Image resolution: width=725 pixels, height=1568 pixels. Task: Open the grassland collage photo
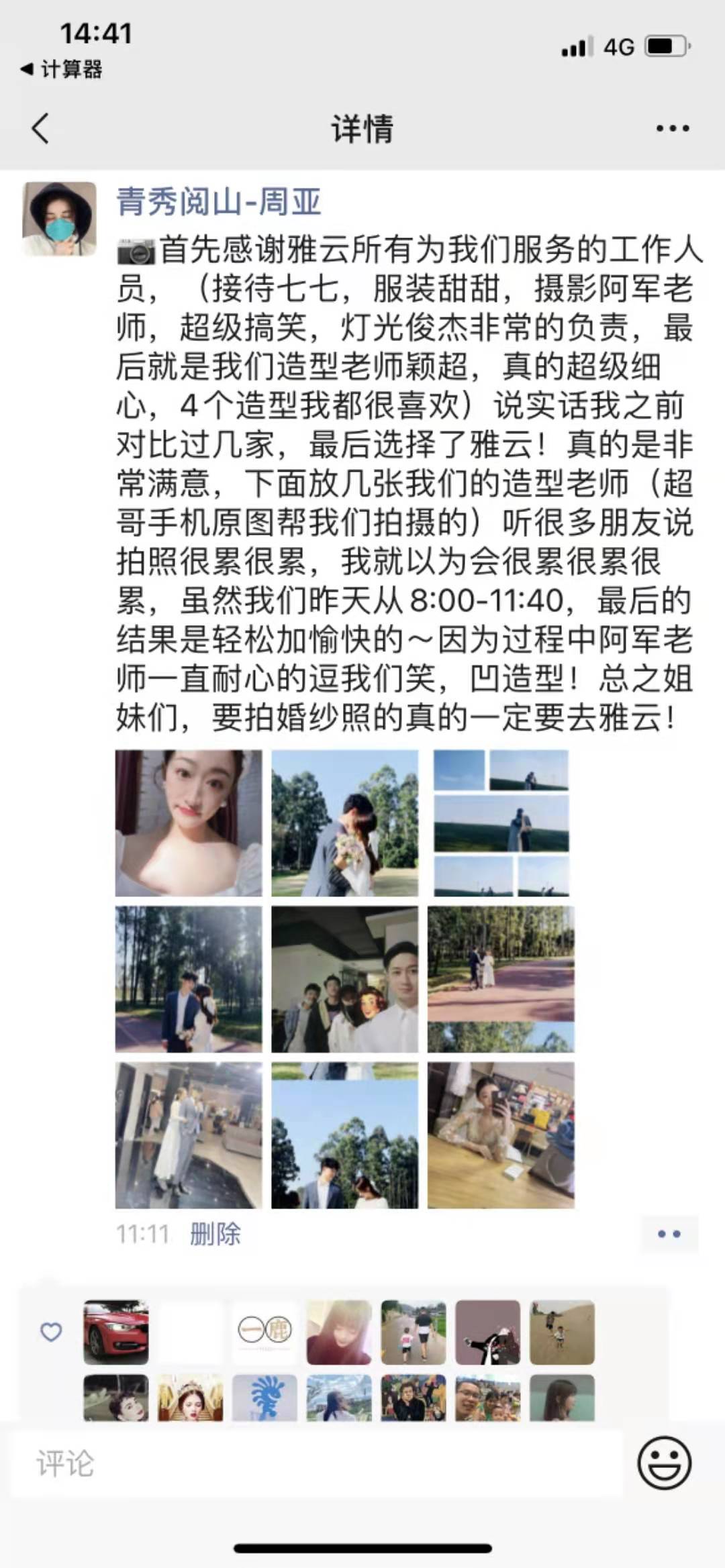[501, 823]
